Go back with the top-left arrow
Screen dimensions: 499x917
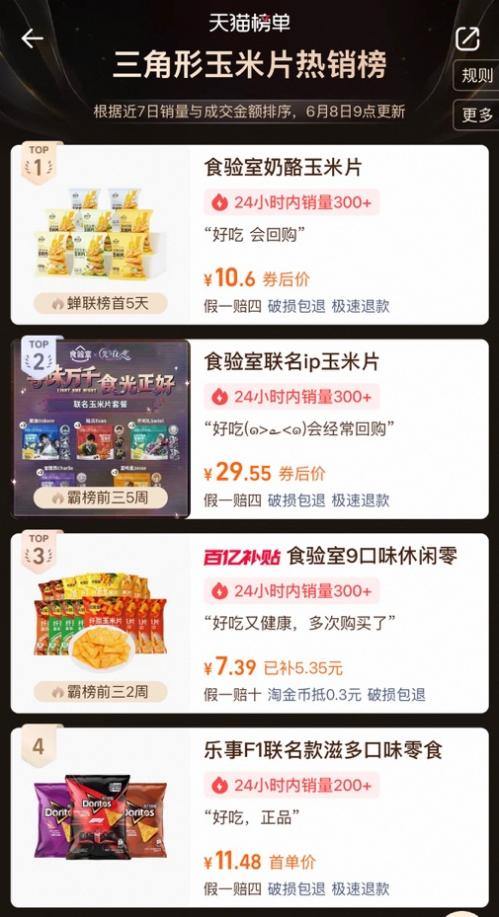coord(32,39)
